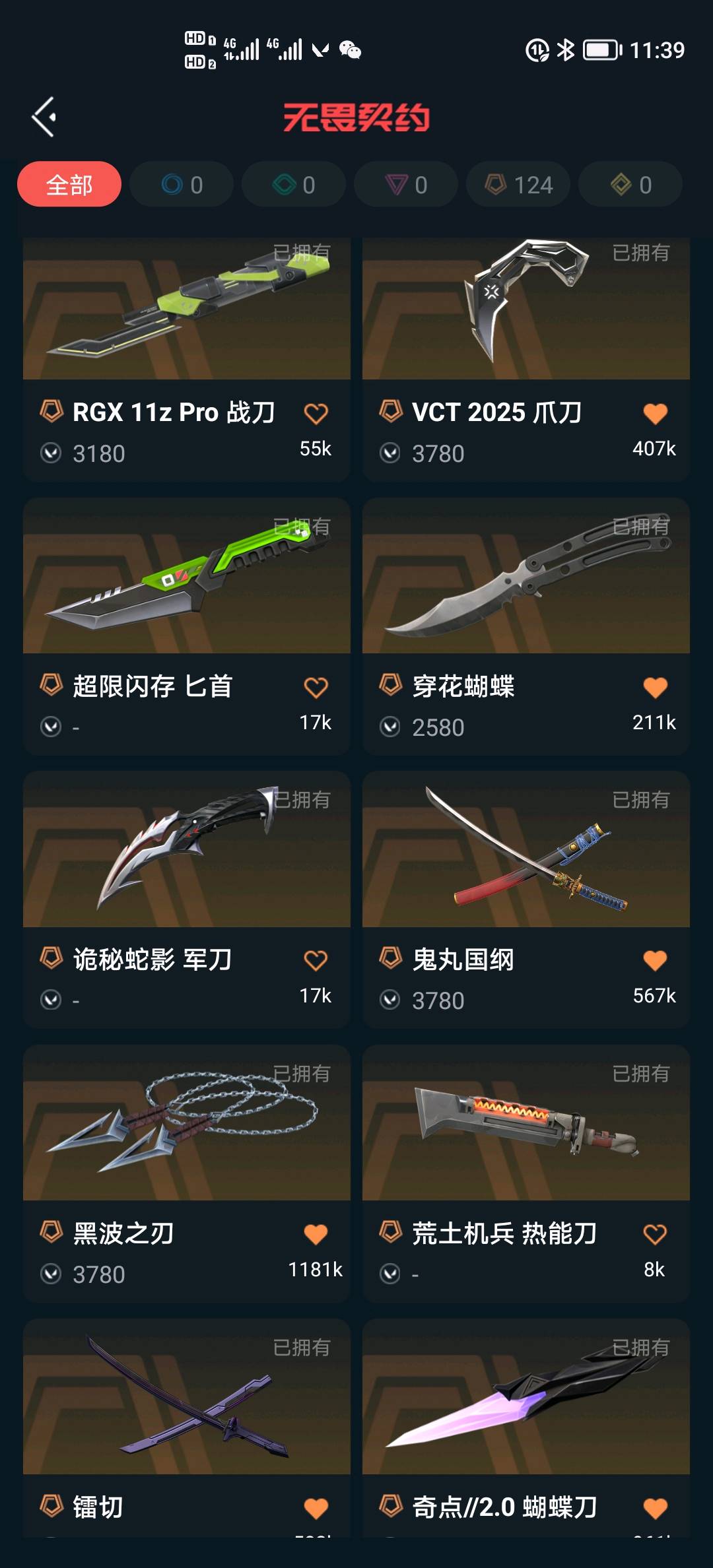
Task: Select the 全部 filter chip
Action: (x=69, y=185)
